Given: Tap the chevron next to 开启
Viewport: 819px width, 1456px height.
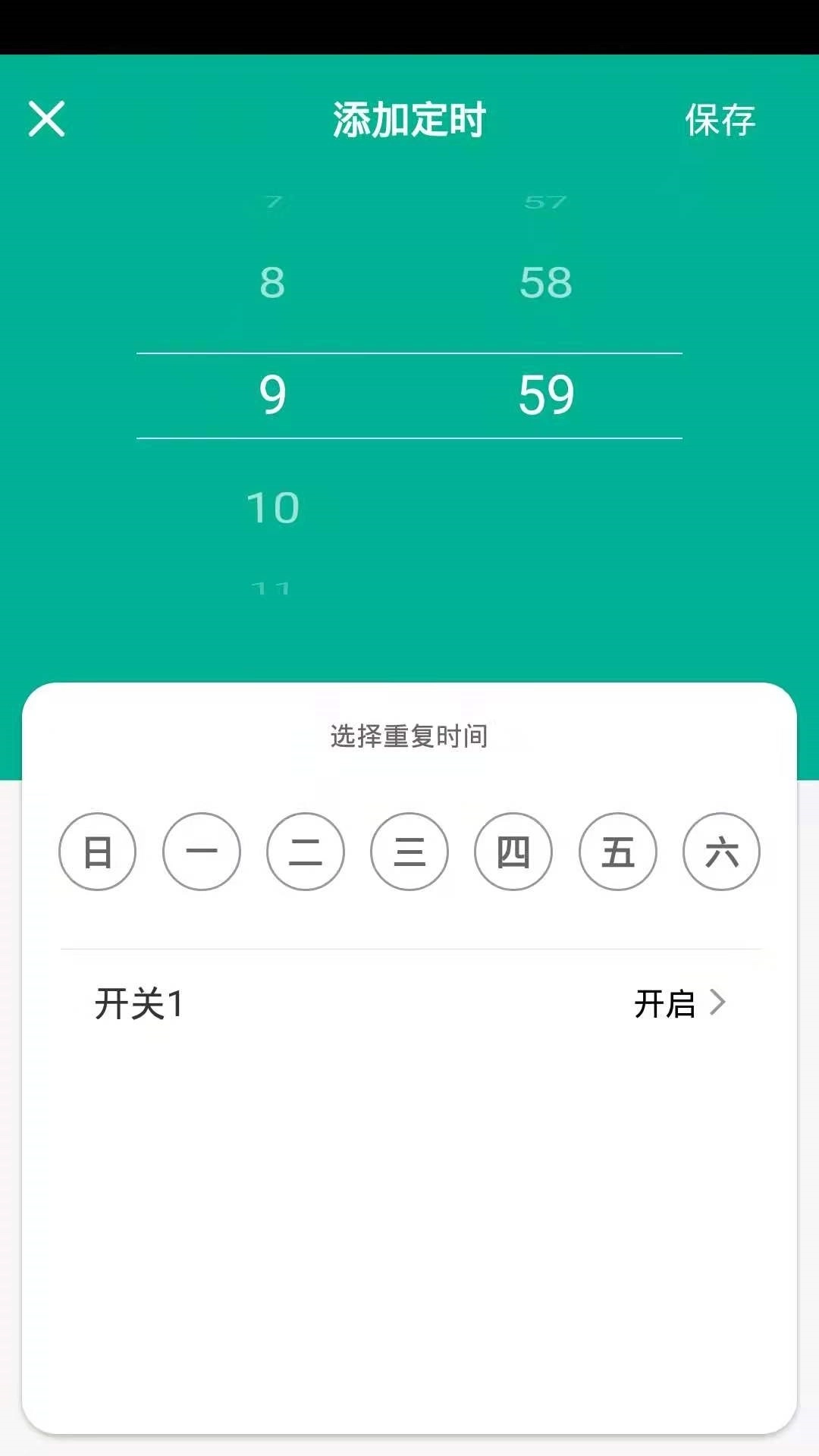Looking at the screenshot, I should coord(719,1004).
